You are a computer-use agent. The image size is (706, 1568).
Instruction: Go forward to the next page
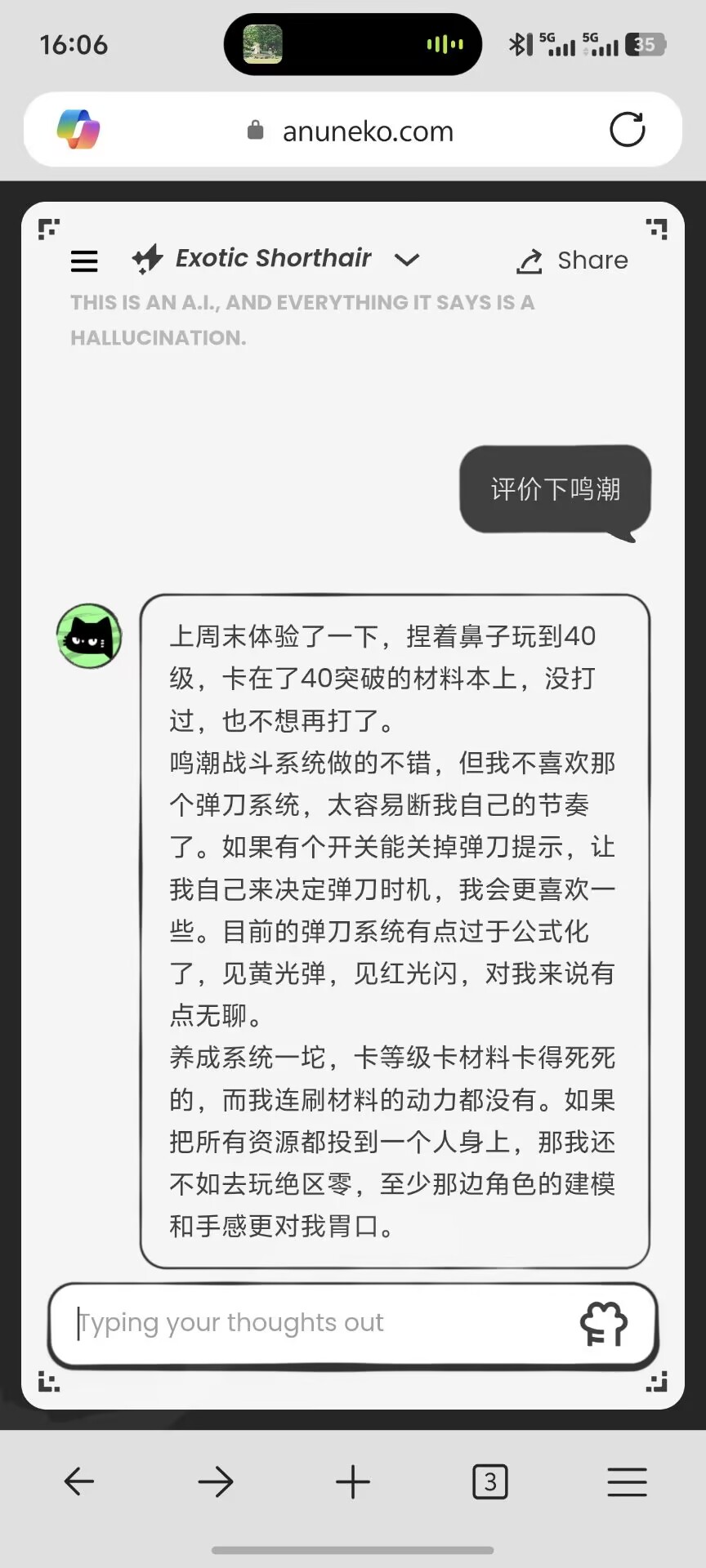[x=216, y=1481]
